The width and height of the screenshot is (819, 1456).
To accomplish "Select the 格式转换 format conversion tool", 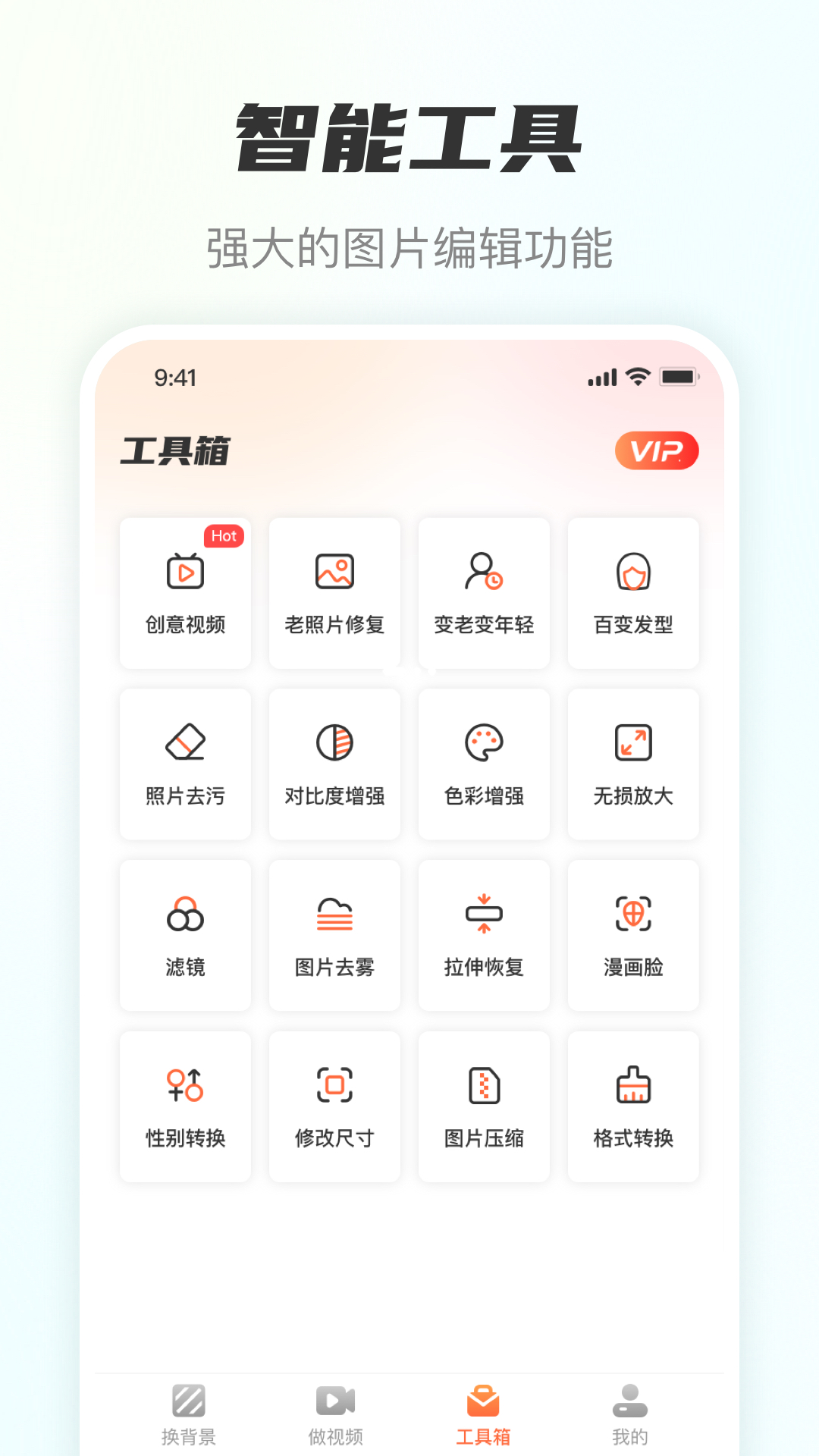I will tap(633, 1106).
